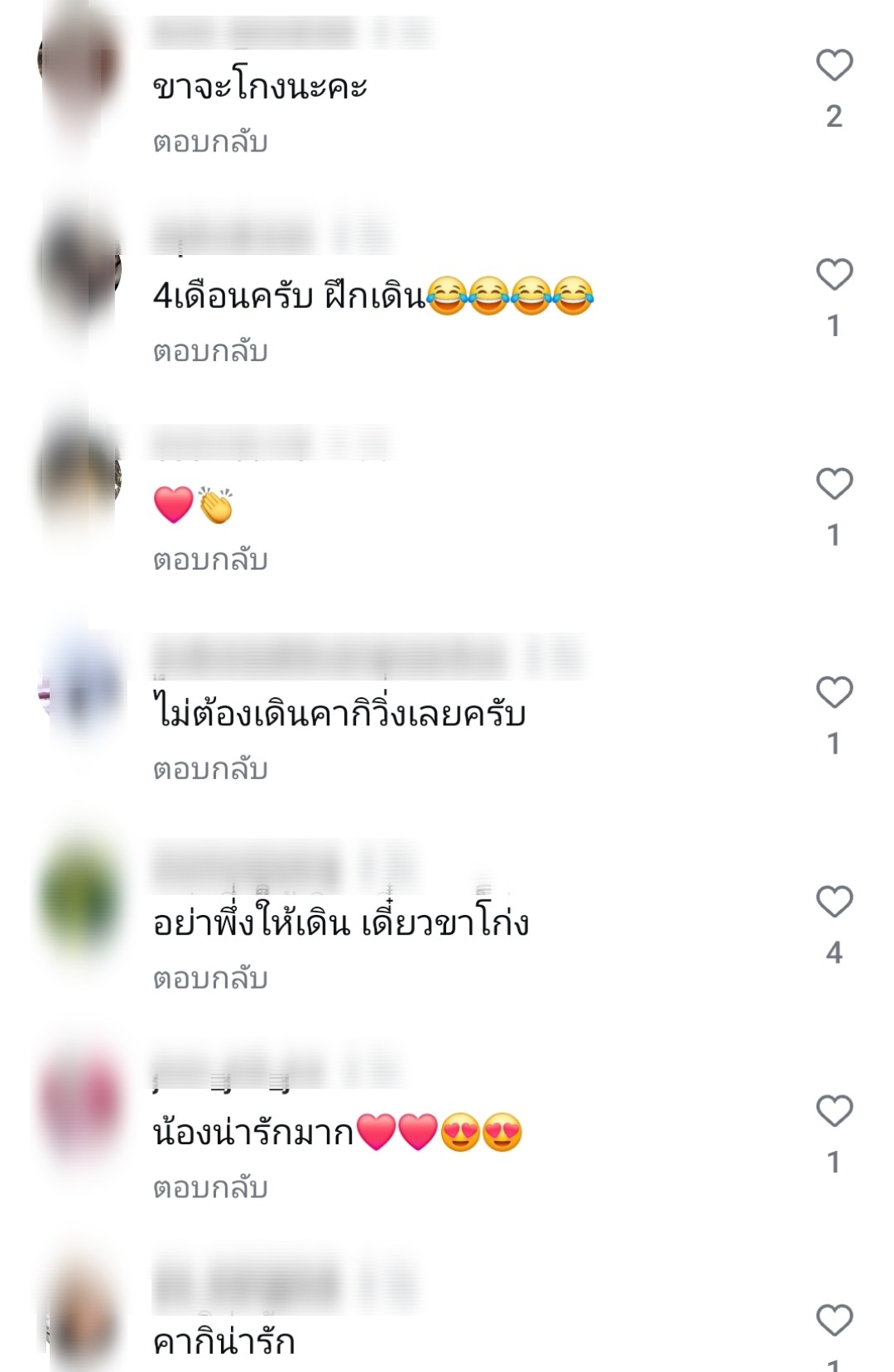Reply to 'ไม่ต้องเดินคากิวิ่งเลยครับ'
This screenshot has height=1372, width=894.
coord(210,770)
